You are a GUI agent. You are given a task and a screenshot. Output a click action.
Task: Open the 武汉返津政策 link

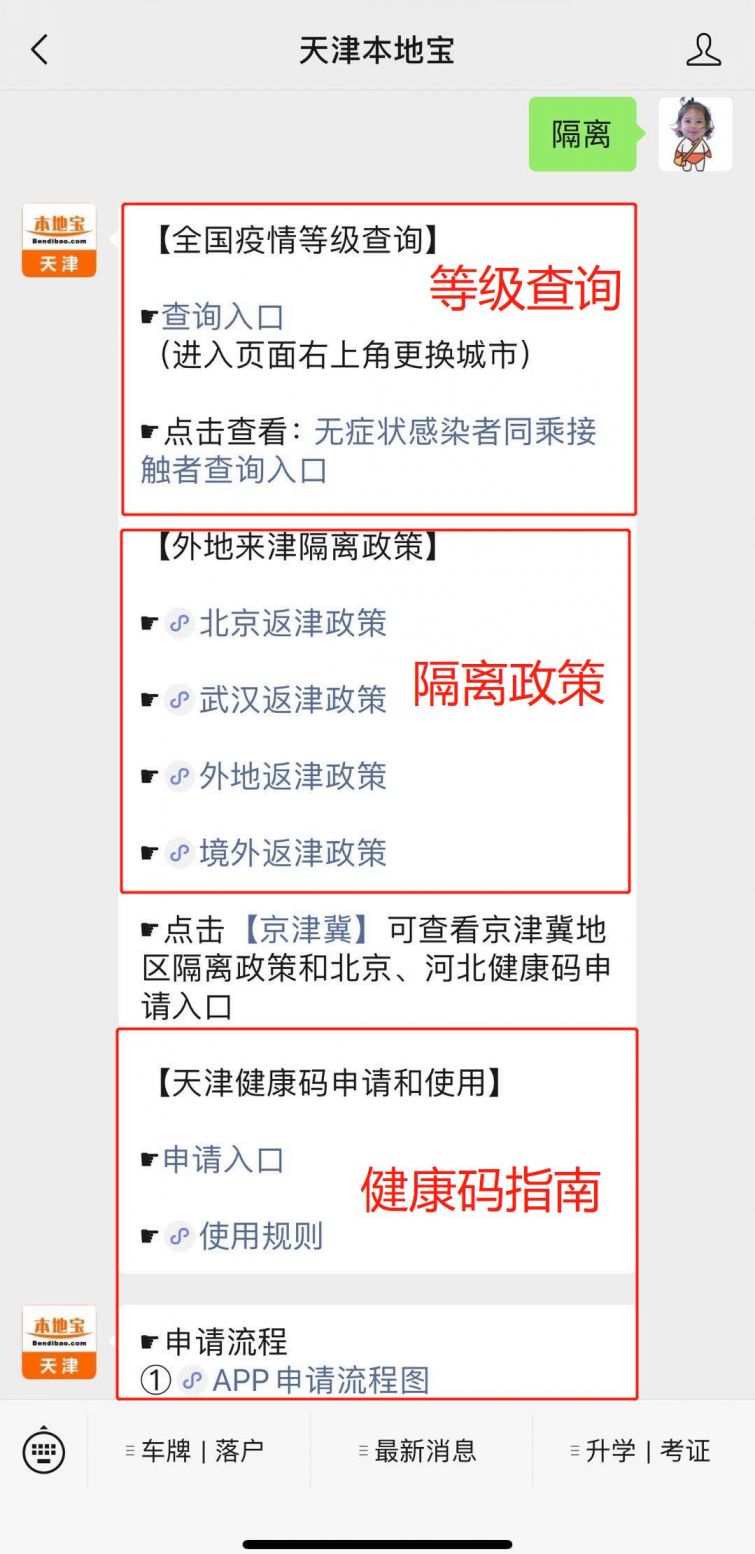click(x=292, y=700)
